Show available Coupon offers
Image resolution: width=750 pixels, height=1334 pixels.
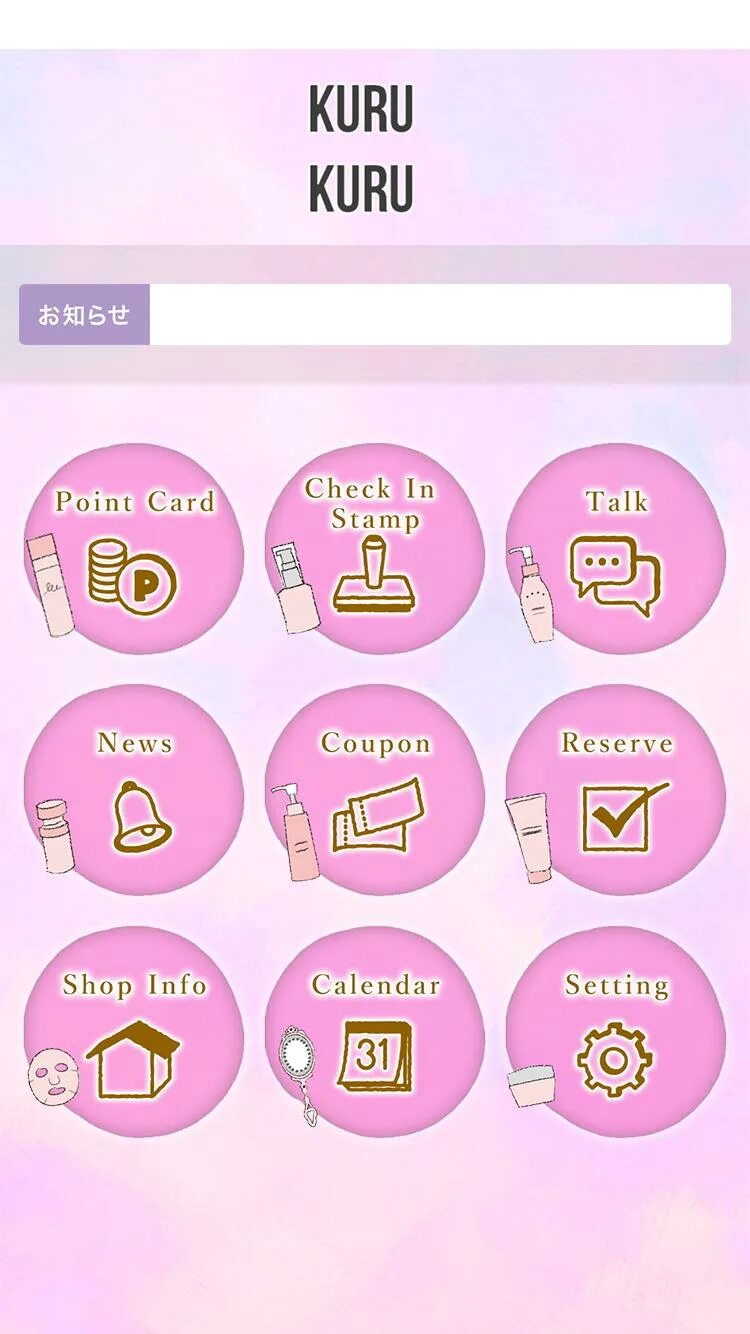pyautogui.click(x=375, y=790)
